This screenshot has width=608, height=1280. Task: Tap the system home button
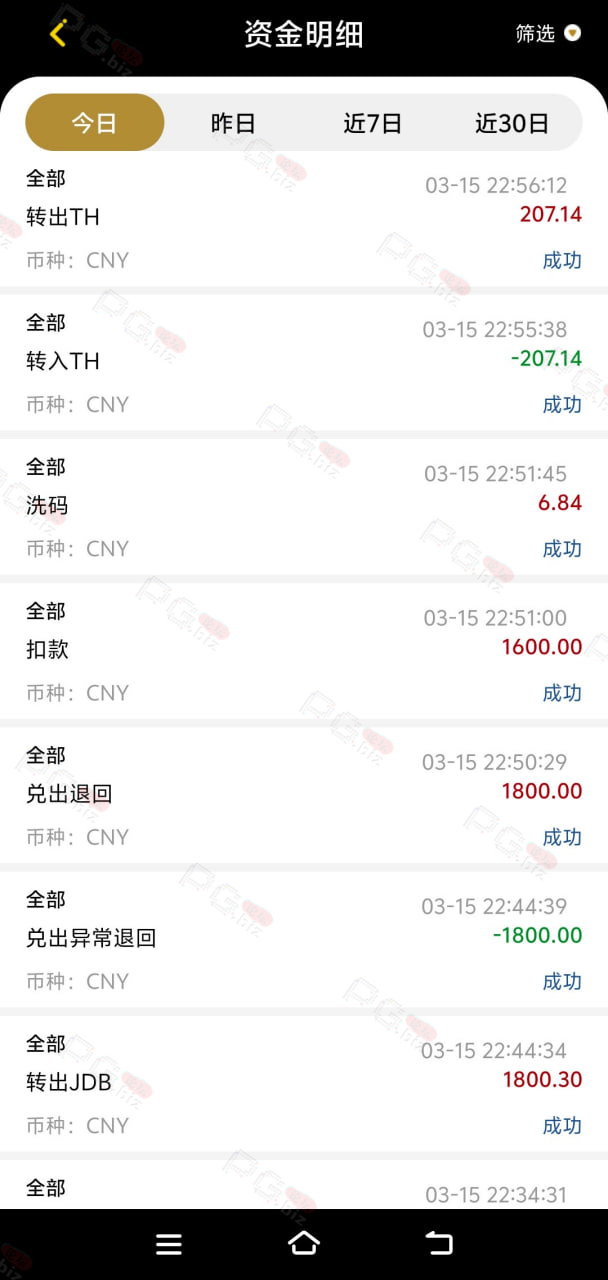tap(304, 1243)
